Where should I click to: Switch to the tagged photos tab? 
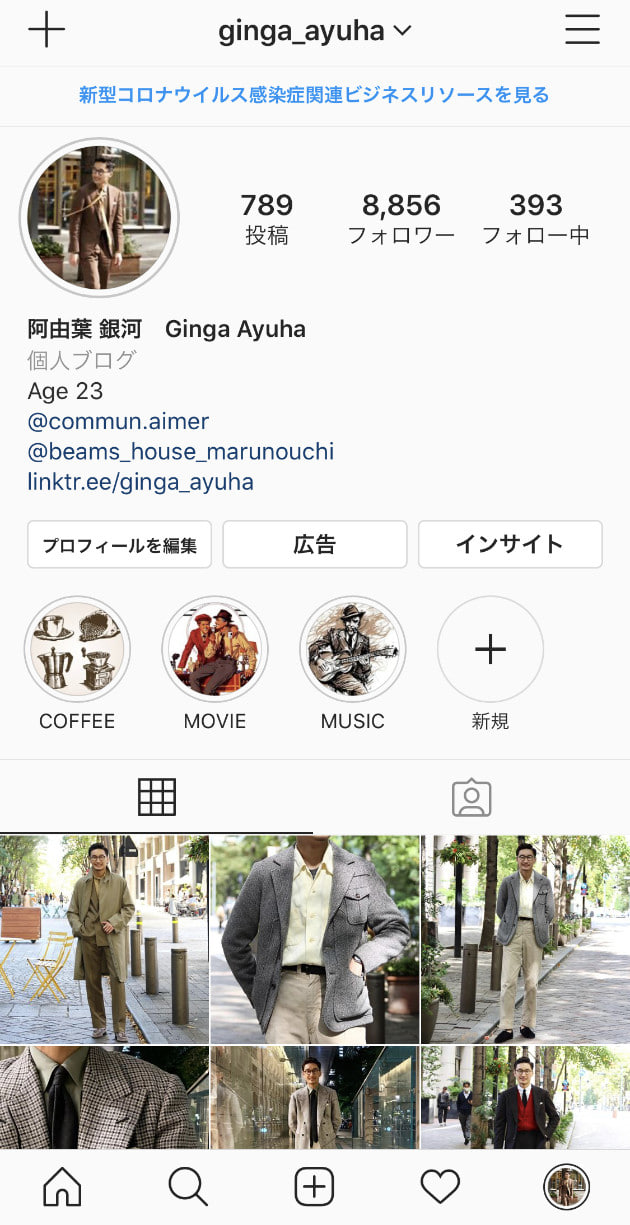click(471, 797)
